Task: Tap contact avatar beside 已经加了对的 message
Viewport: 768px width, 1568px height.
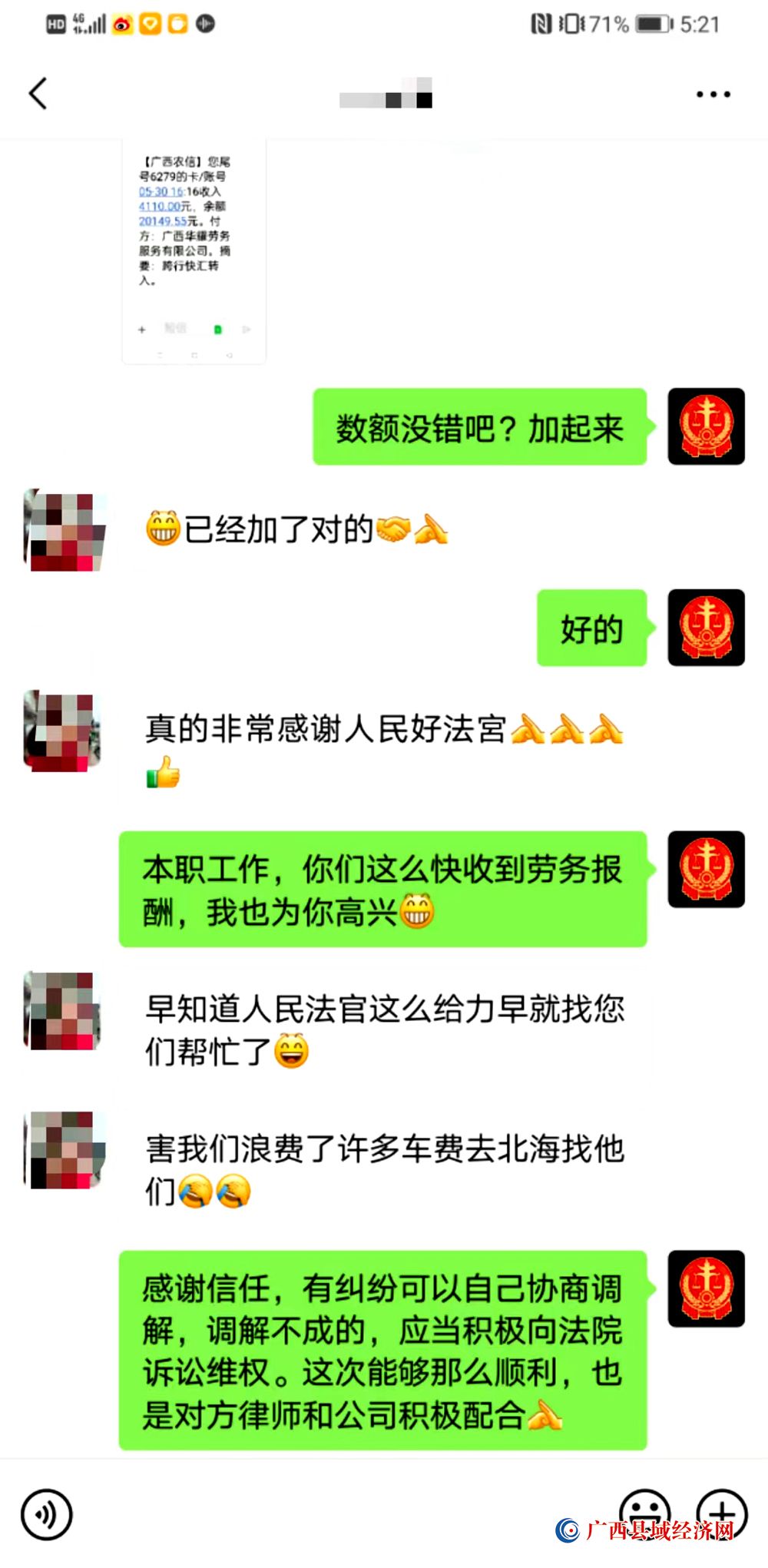Action: tap(63, 530)
